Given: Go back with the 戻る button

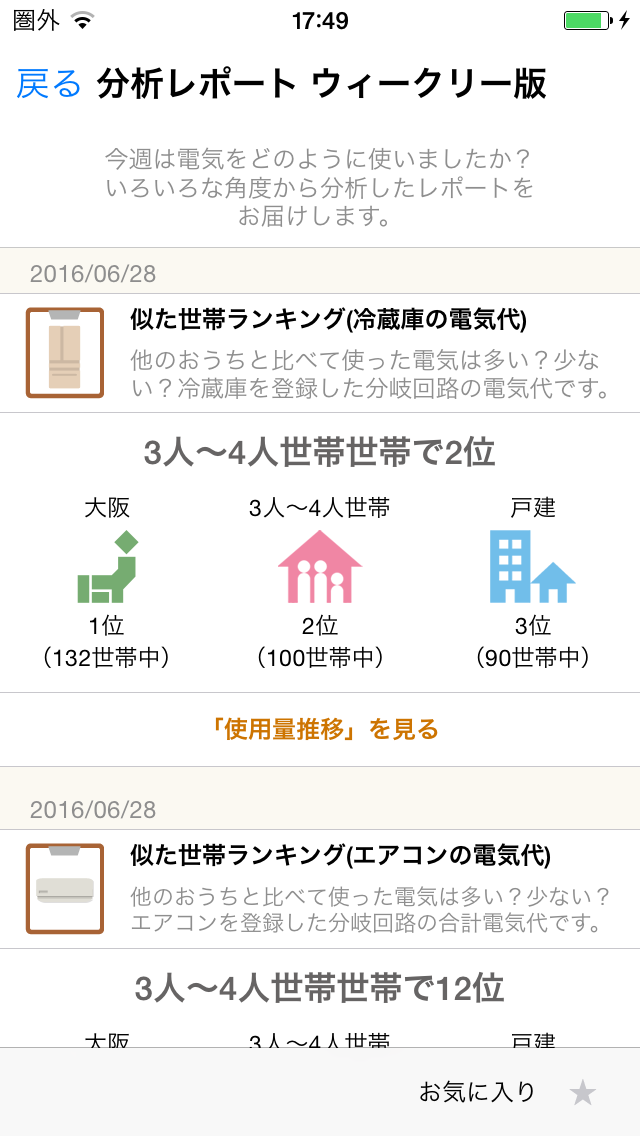Looking at the screenshot, I should click(x=48, y=85).
